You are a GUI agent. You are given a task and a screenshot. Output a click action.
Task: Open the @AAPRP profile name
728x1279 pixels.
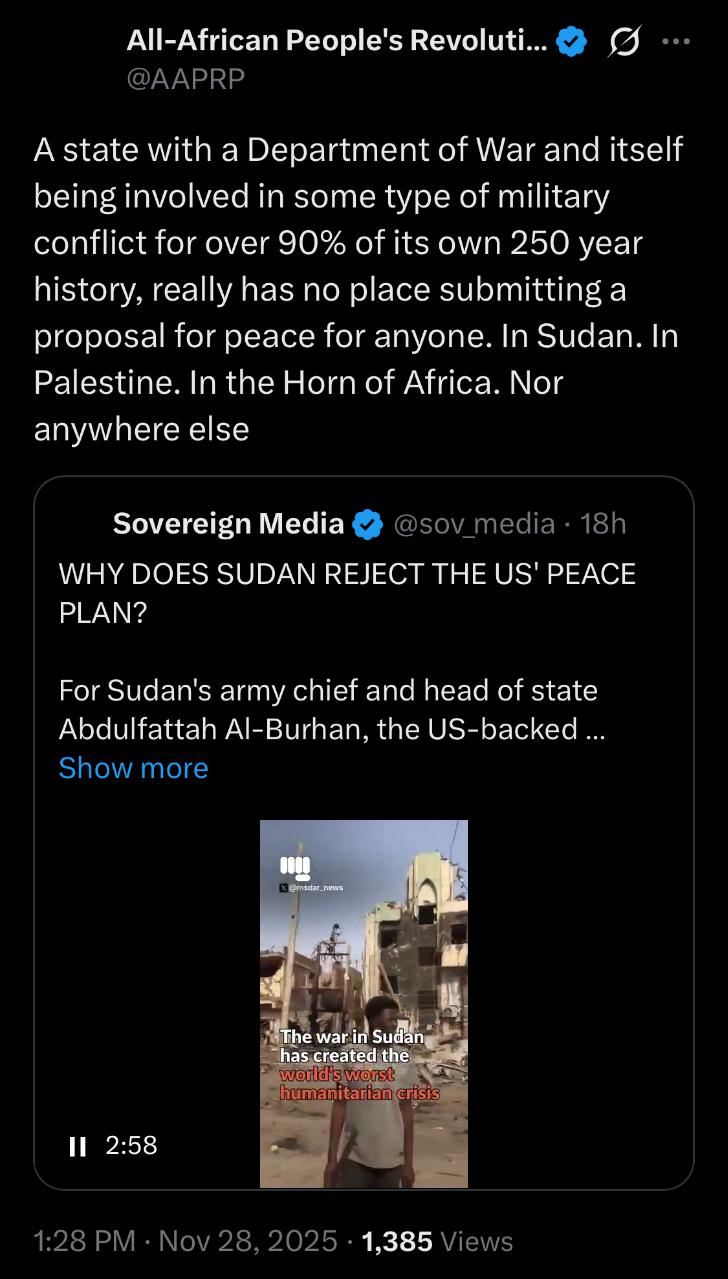338,42
